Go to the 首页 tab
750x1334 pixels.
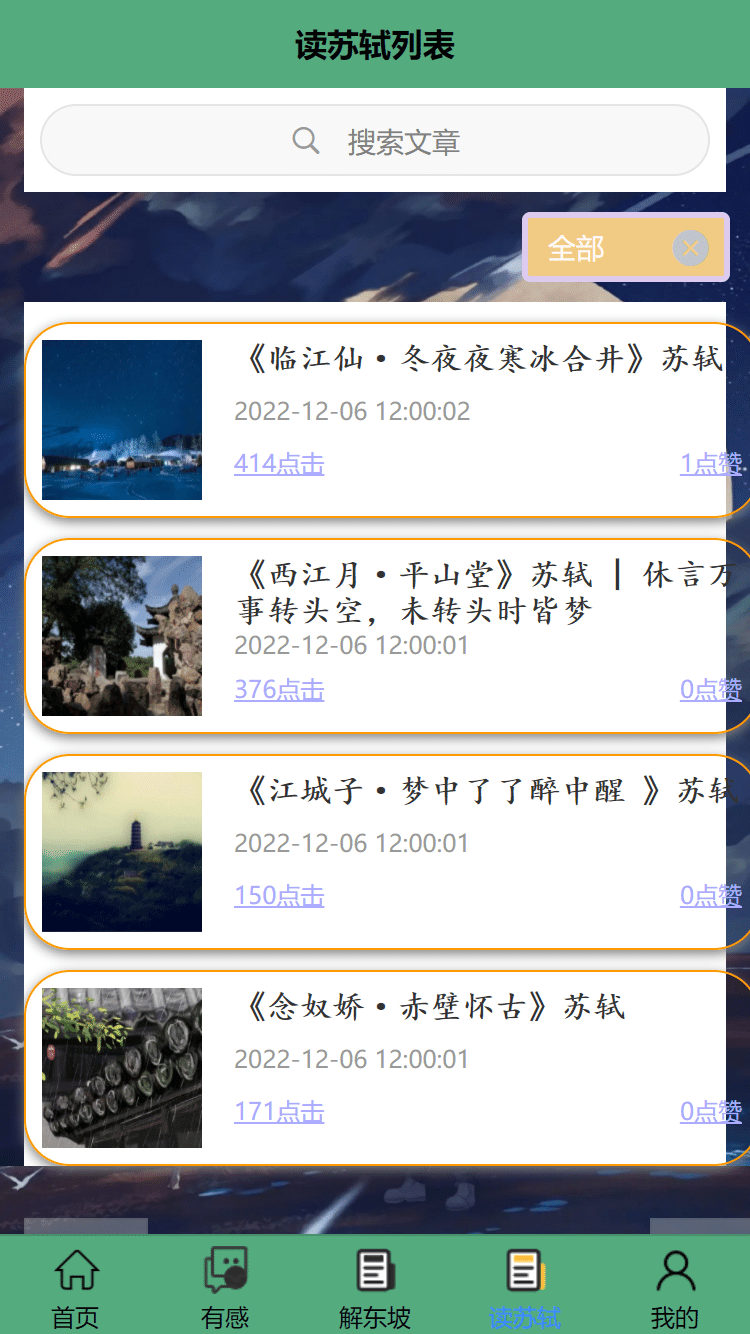(x=76, y=1288)
